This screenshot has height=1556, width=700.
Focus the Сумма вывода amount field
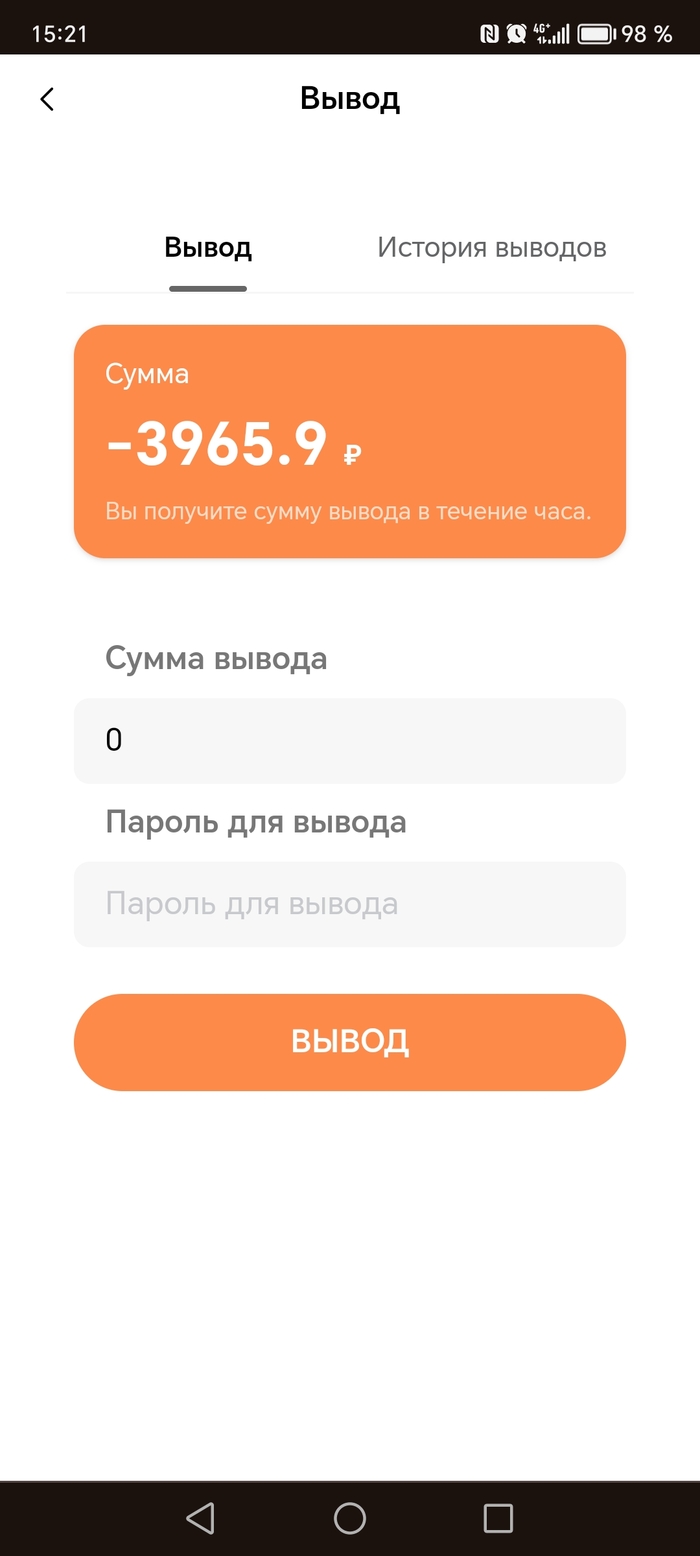click(350, 741)
